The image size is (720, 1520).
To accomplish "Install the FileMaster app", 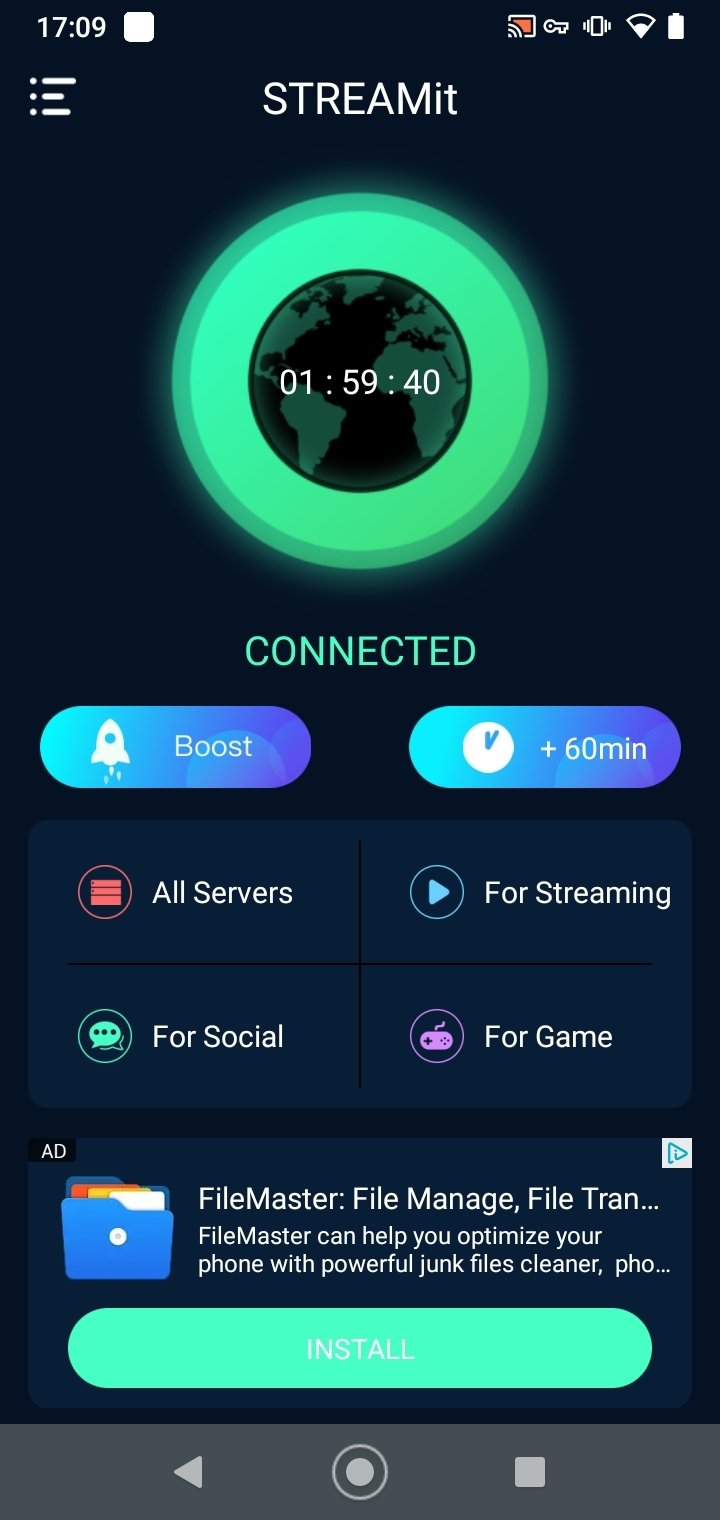I will pos(360,1348).
